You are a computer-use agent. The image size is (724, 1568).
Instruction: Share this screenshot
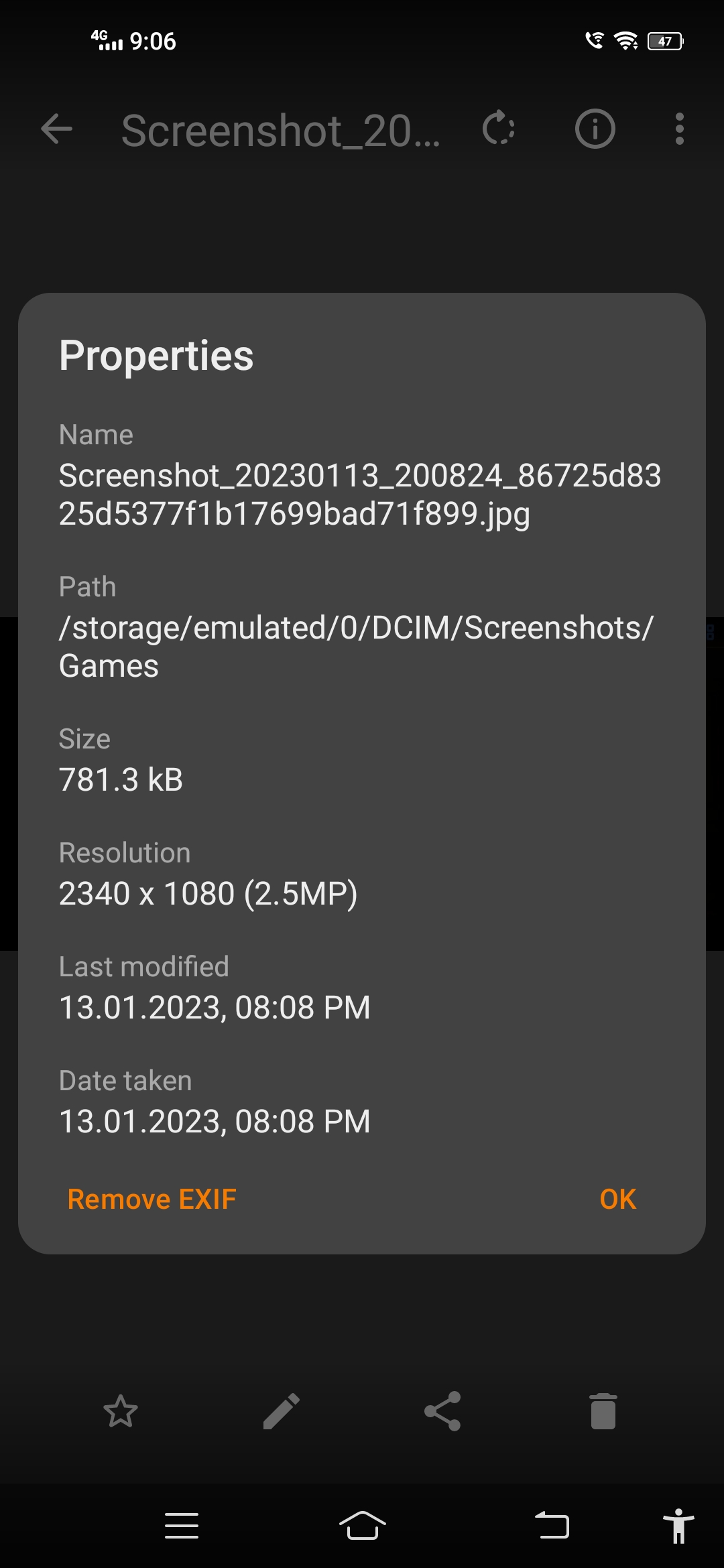pos(442,1411)
